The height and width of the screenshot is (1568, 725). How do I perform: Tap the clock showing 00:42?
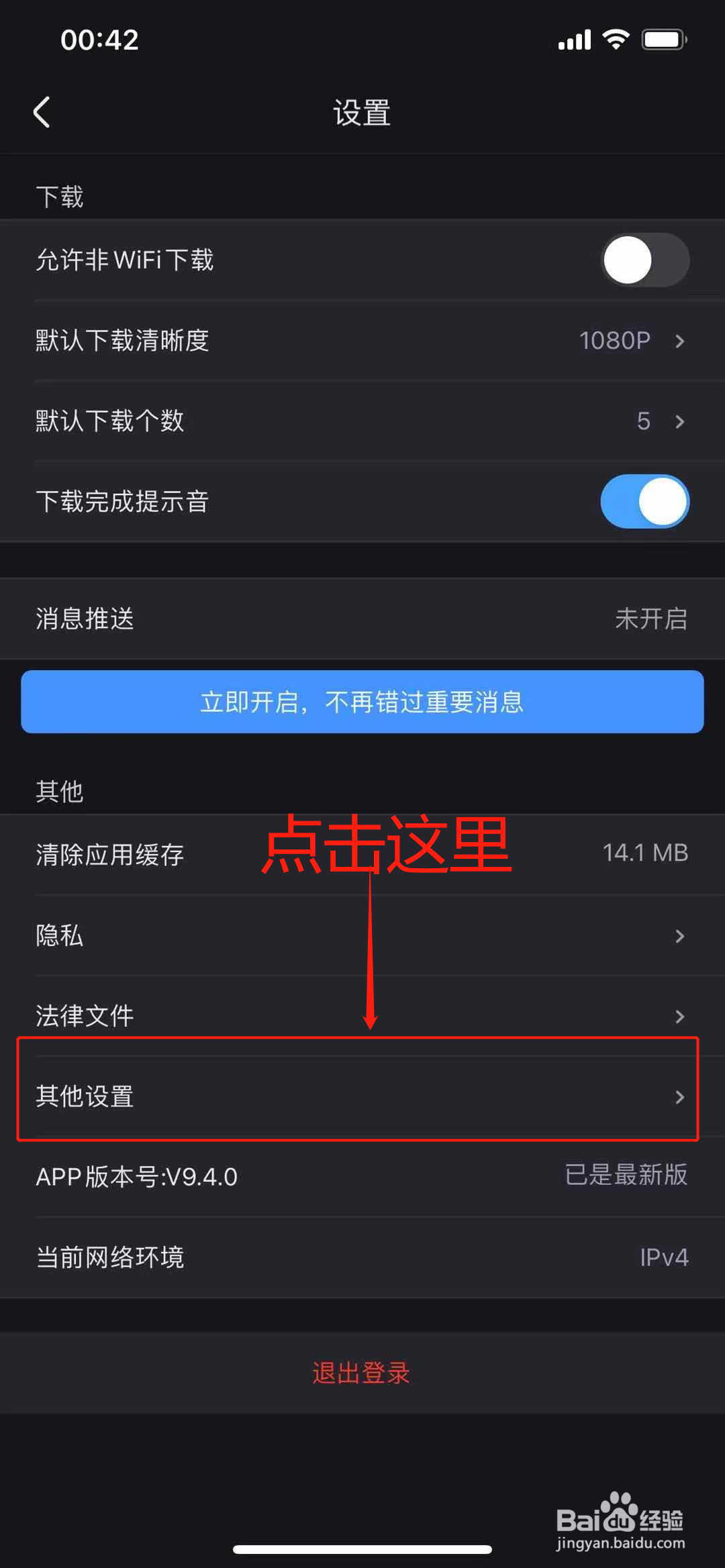[98, 40]
